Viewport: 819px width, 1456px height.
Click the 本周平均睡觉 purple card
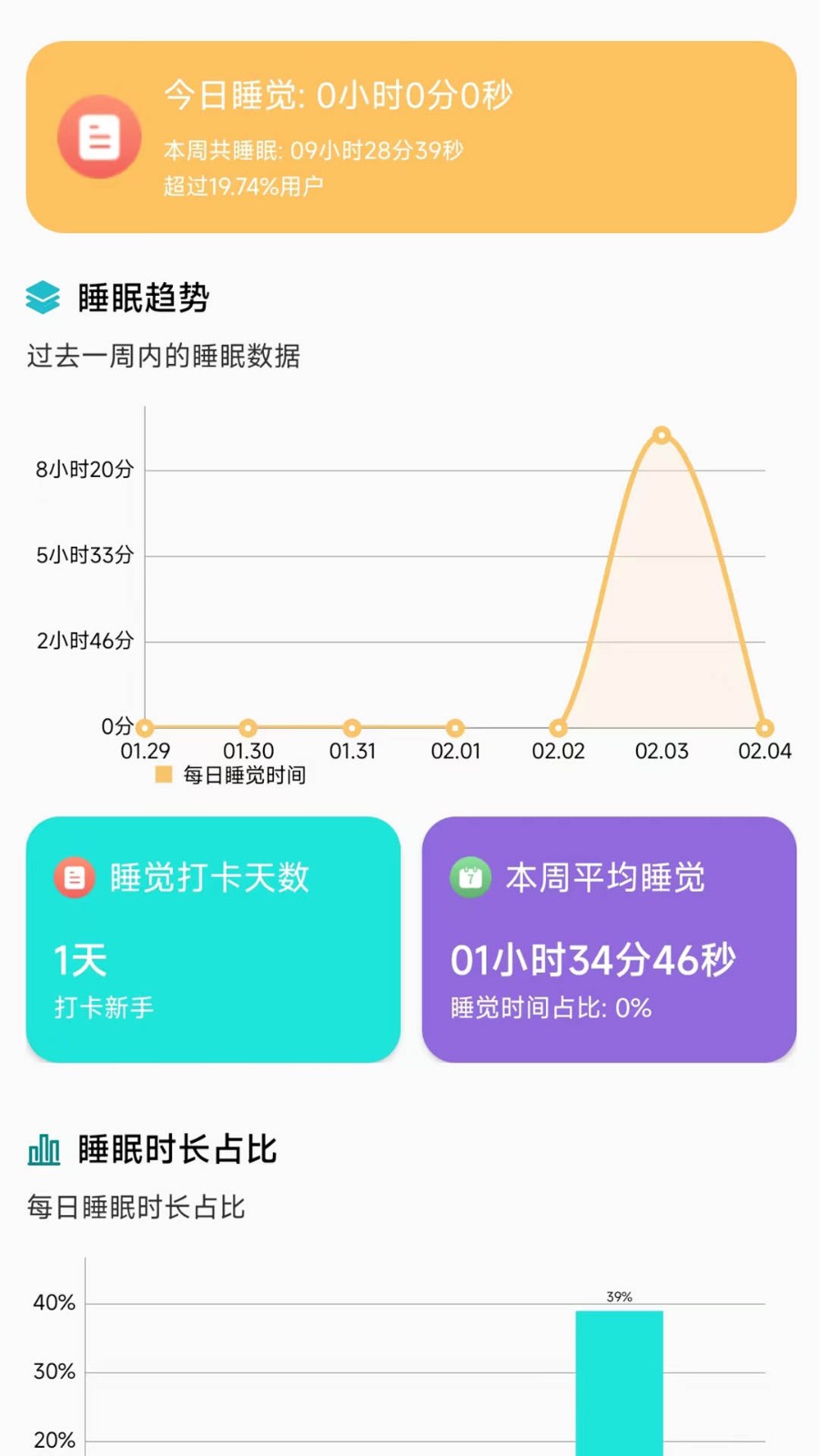tap(609, 939)
